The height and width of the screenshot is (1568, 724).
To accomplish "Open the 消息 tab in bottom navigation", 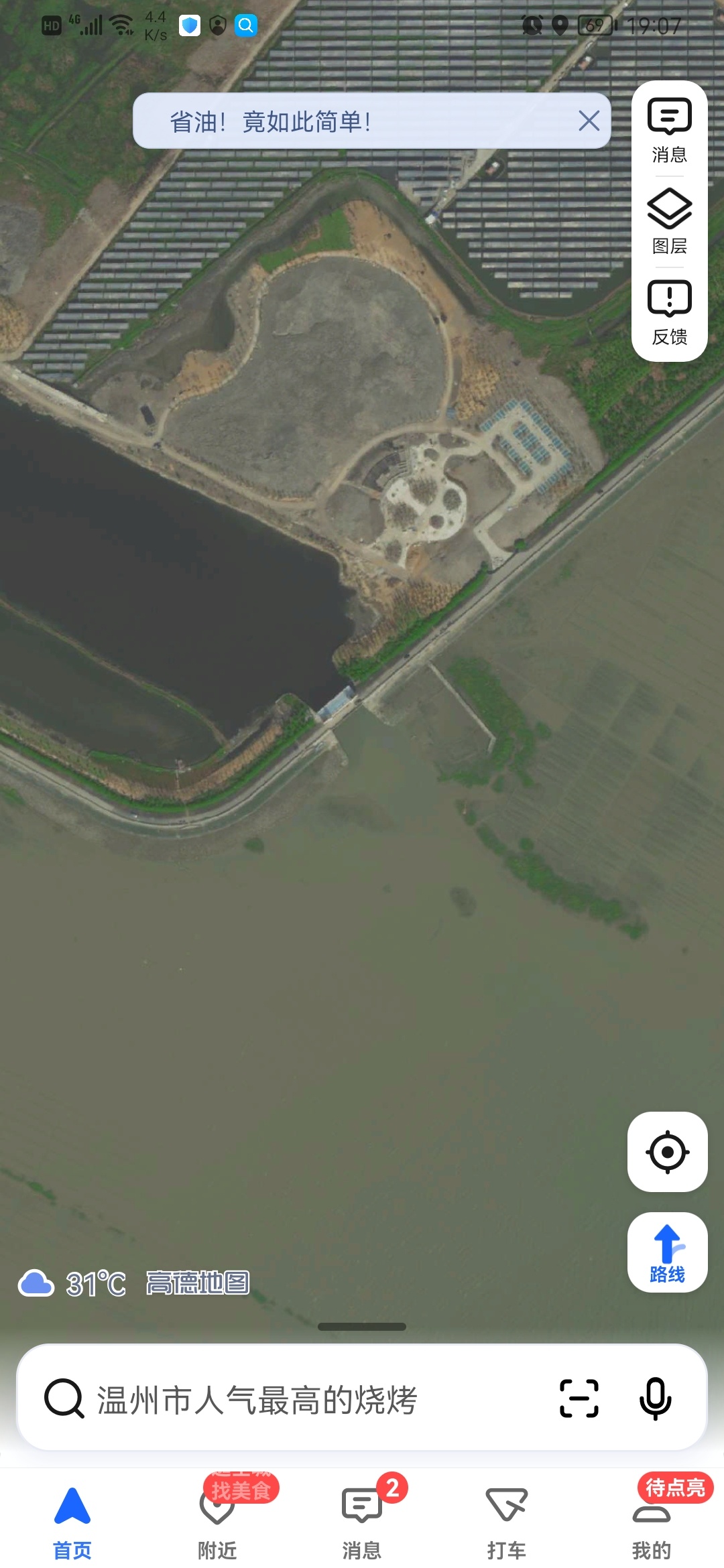I will (x=362, y=1519).
